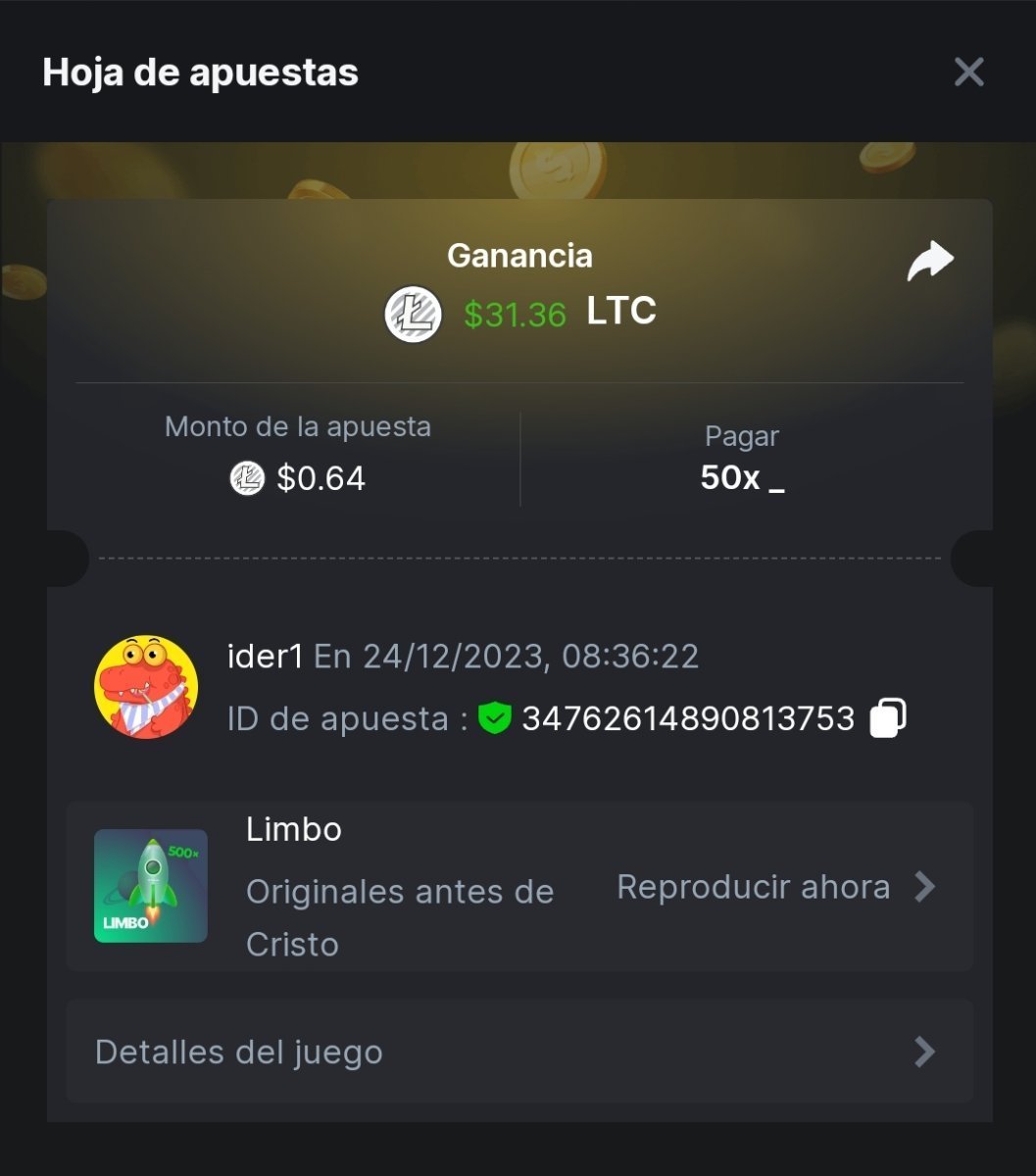The width and height of the screenshot is (1036, 1176).
Task: Share this winning bet slip
Action: [x=929, y=261]
